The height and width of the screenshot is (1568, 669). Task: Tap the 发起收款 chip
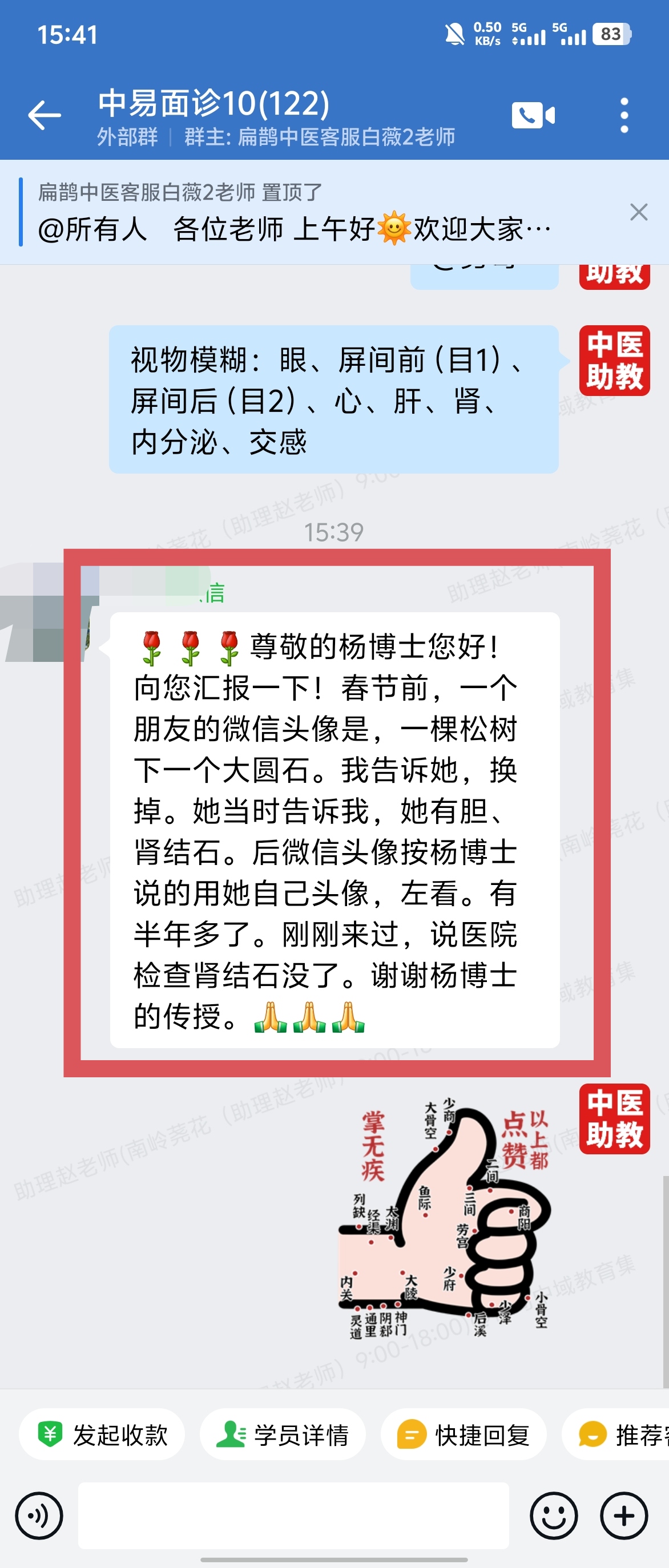(x=102, y=1434)
